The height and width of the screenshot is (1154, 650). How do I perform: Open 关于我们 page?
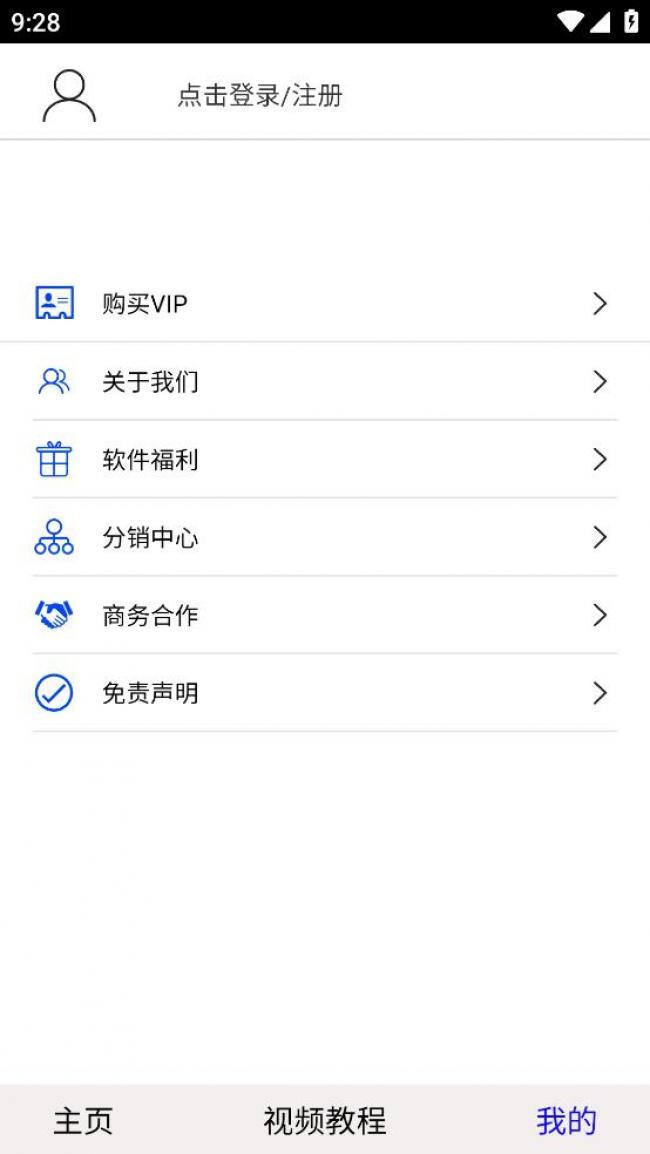coord(324,382)
